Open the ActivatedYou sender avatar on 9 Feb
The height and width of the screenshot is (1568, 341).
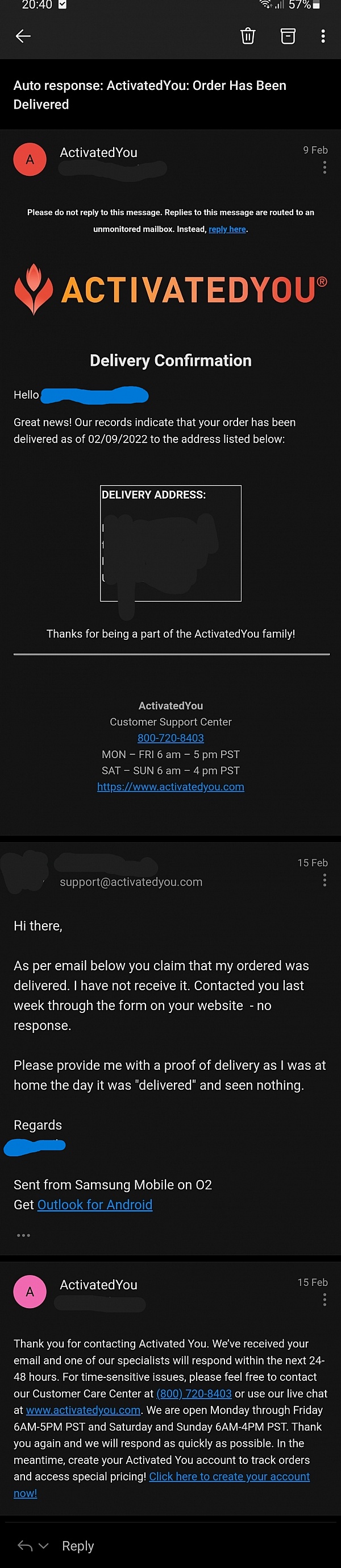pyautogui.click(x=30, y=159)
